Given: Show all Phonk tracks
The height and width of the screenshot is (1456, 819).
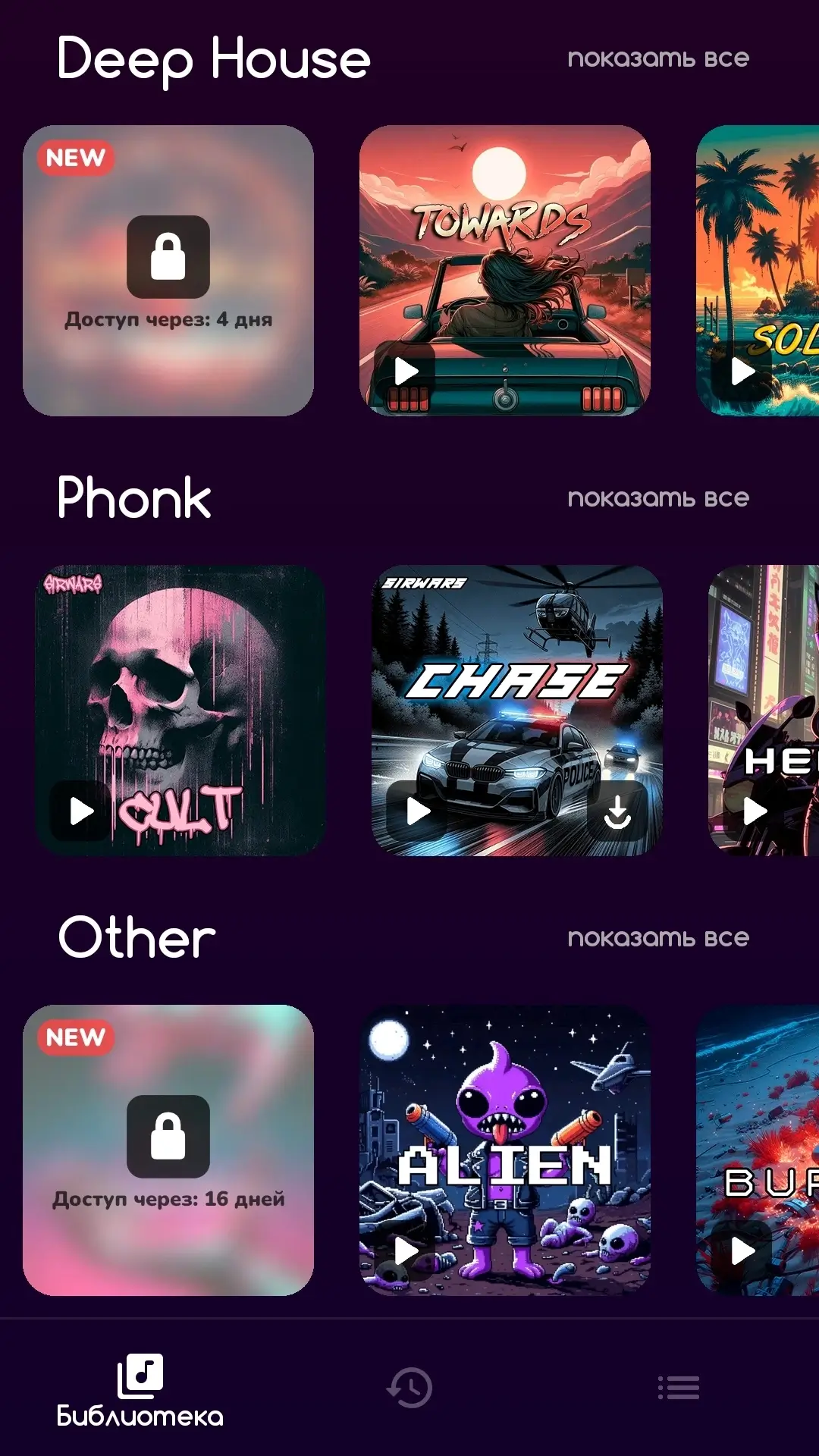Looking at the screenshot, I should coord(658,498).
